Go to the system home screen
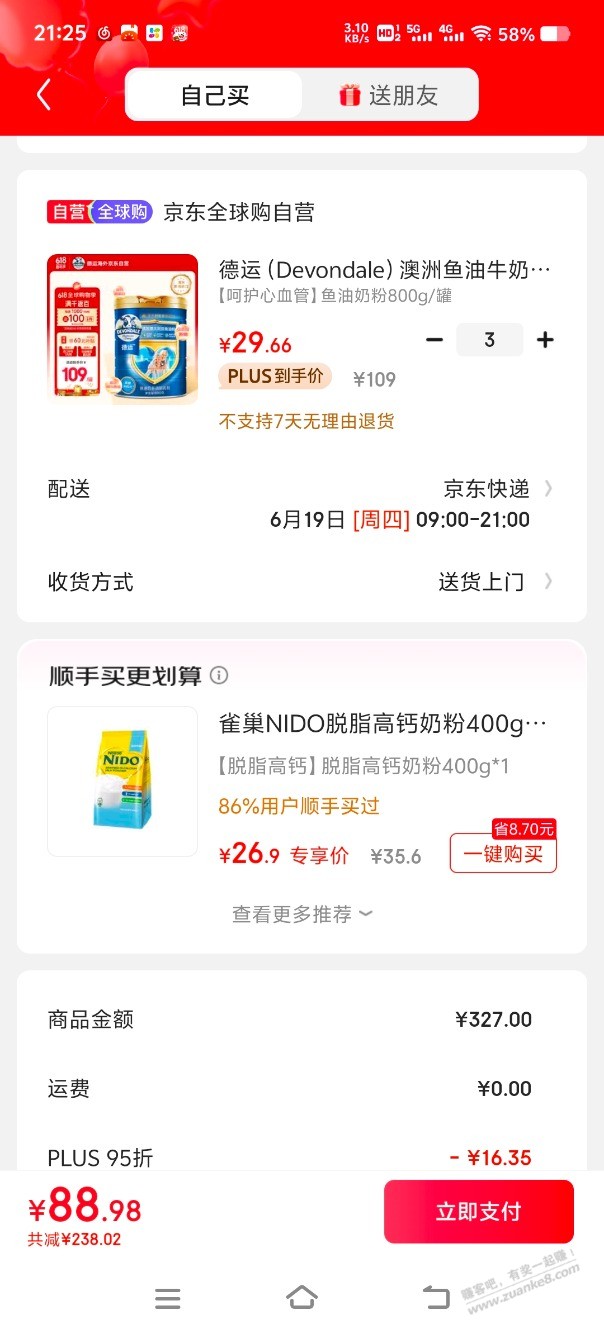Viewport: 604px width, 1334px height. click(302, 1298)
